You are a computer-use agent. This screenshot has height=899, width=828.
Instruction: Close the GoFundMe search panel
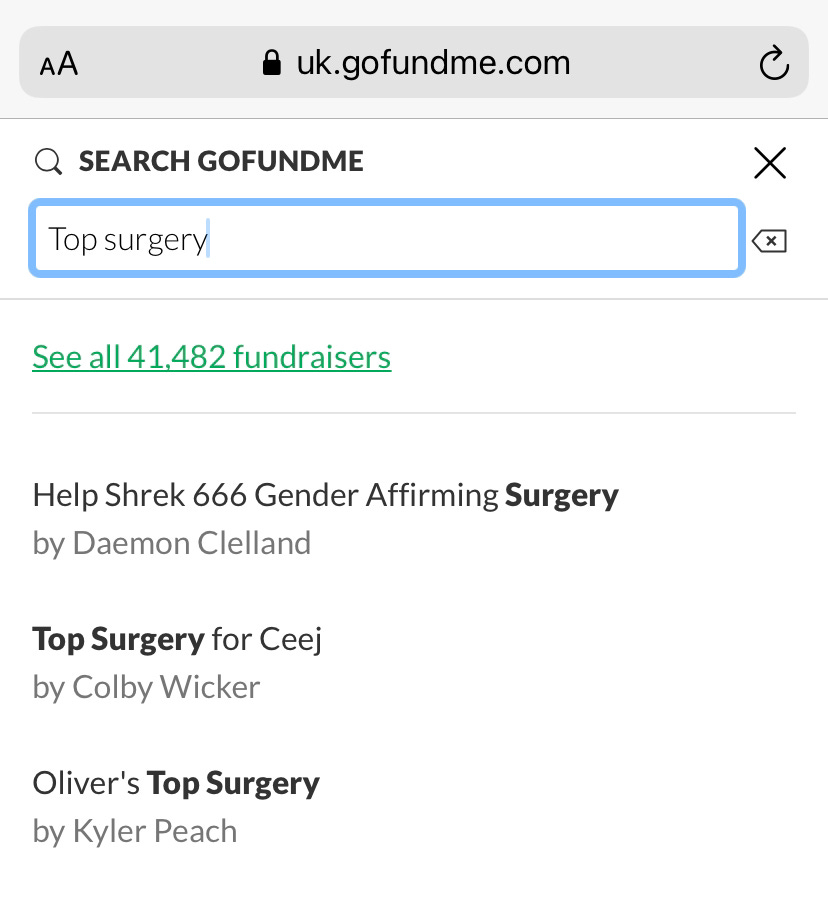770,163
